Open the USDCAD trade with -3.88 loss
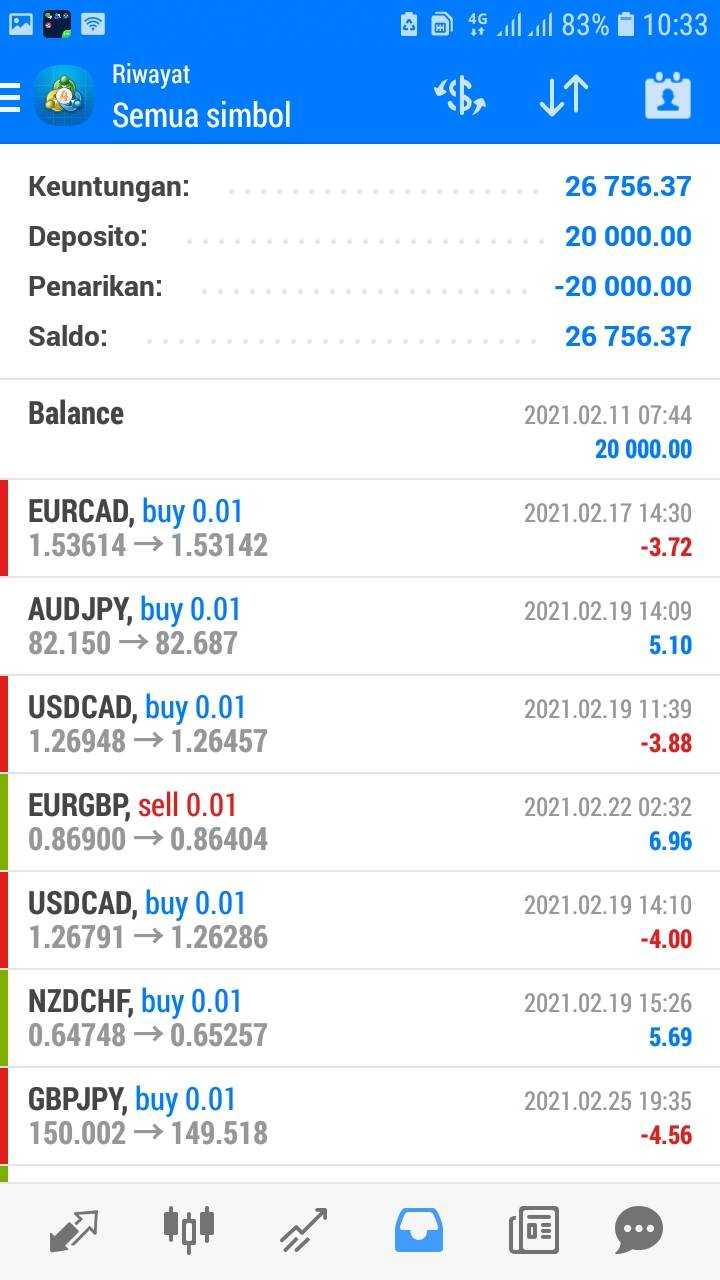This screenshot has height=1280, width=720. [360, 724]
